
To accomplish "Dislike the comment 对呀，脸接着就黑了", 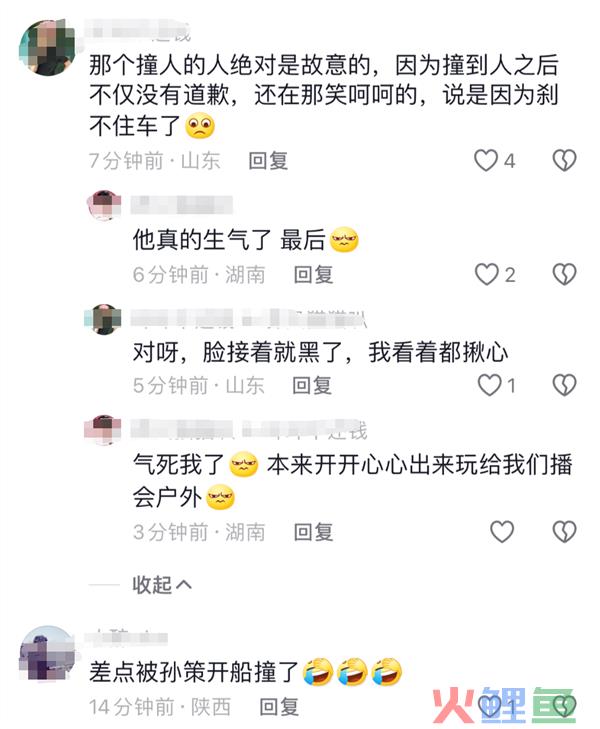I will tap(564, 384).
